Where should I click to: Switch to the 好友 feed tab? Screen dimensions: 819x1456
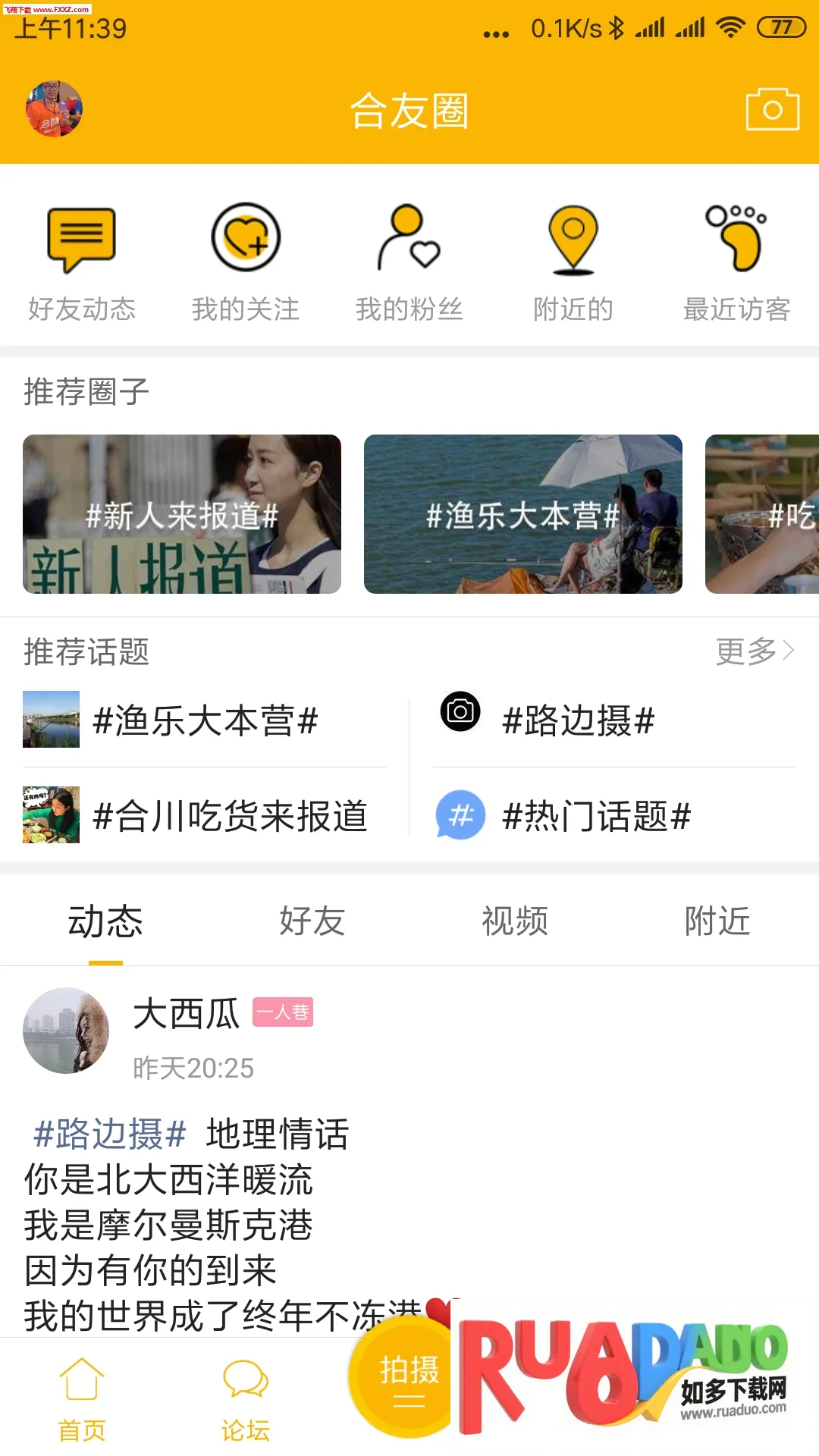point(312,921)
